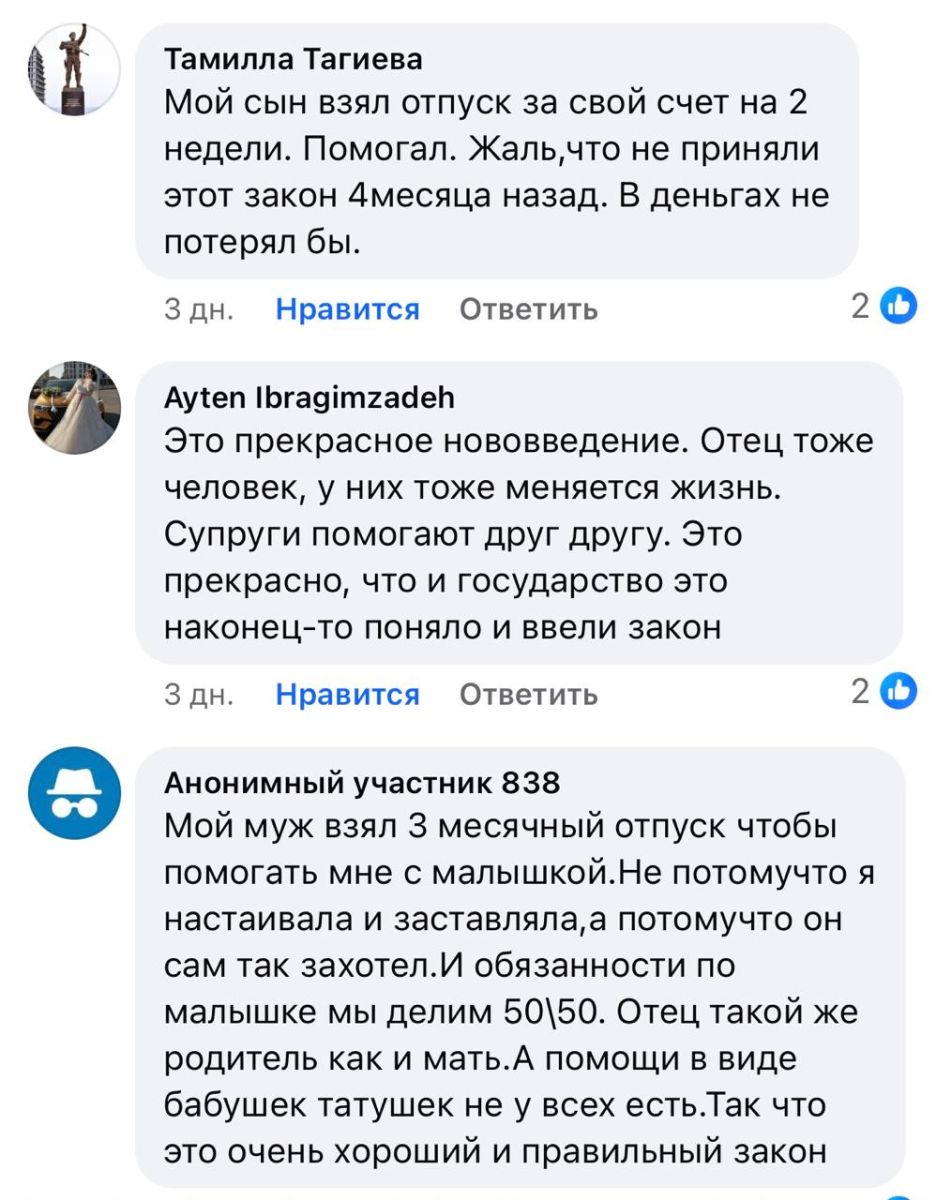Open Тамилла Тагиева's profile picture
This screenshot has width=936, height=1200.
point(73,69)
